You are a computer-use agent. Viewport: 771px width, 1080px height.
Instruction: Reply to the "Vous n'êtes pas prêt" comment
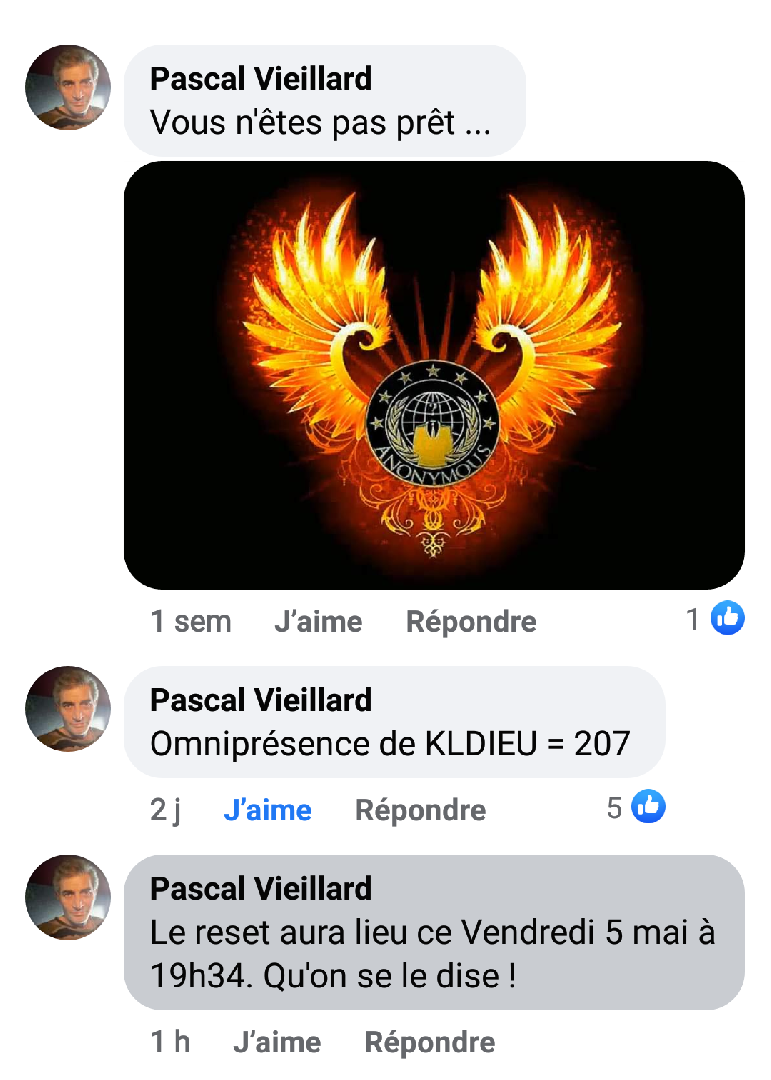pos(471,621)
